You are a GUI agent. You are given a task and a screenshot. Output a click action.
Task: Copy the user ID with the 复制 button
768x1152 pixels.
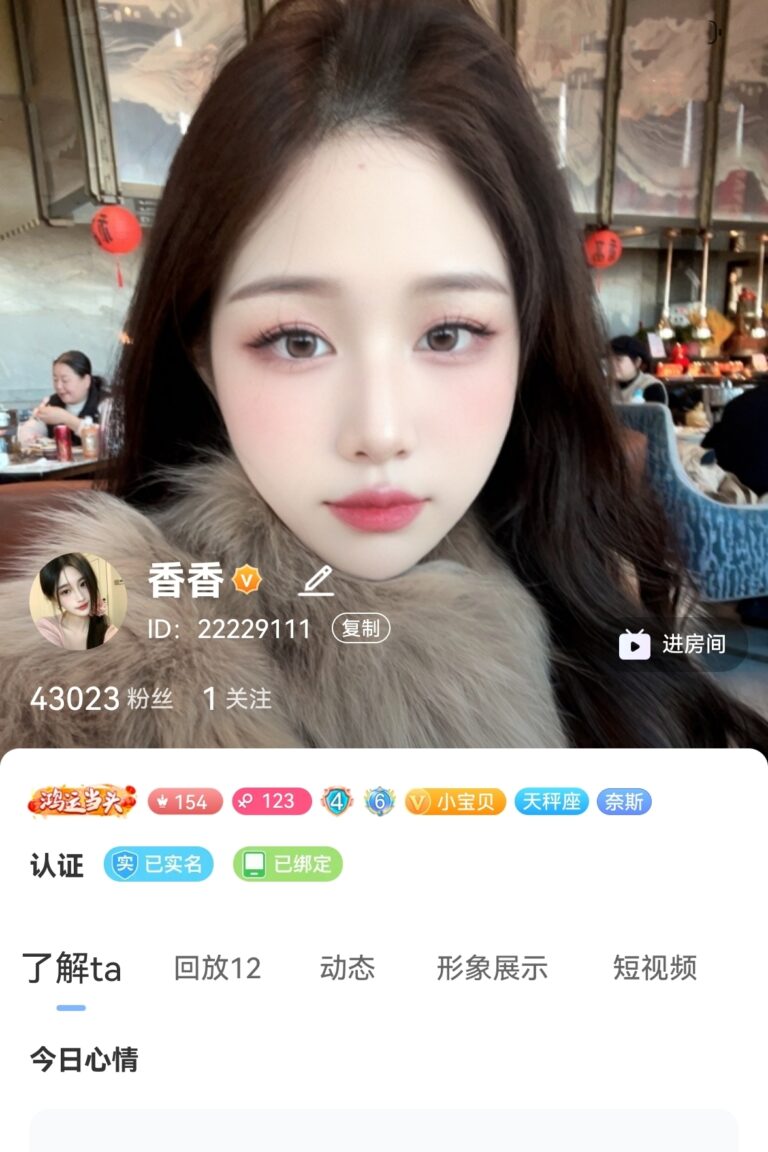tap(360, 628)
